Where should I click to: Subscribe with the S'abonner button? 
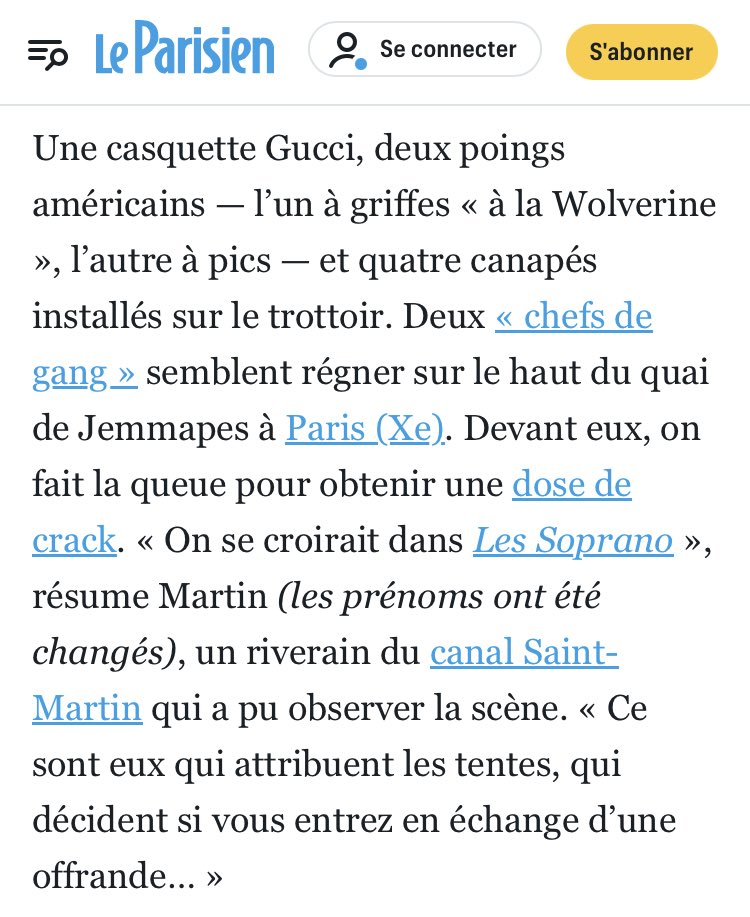point(642,52)
